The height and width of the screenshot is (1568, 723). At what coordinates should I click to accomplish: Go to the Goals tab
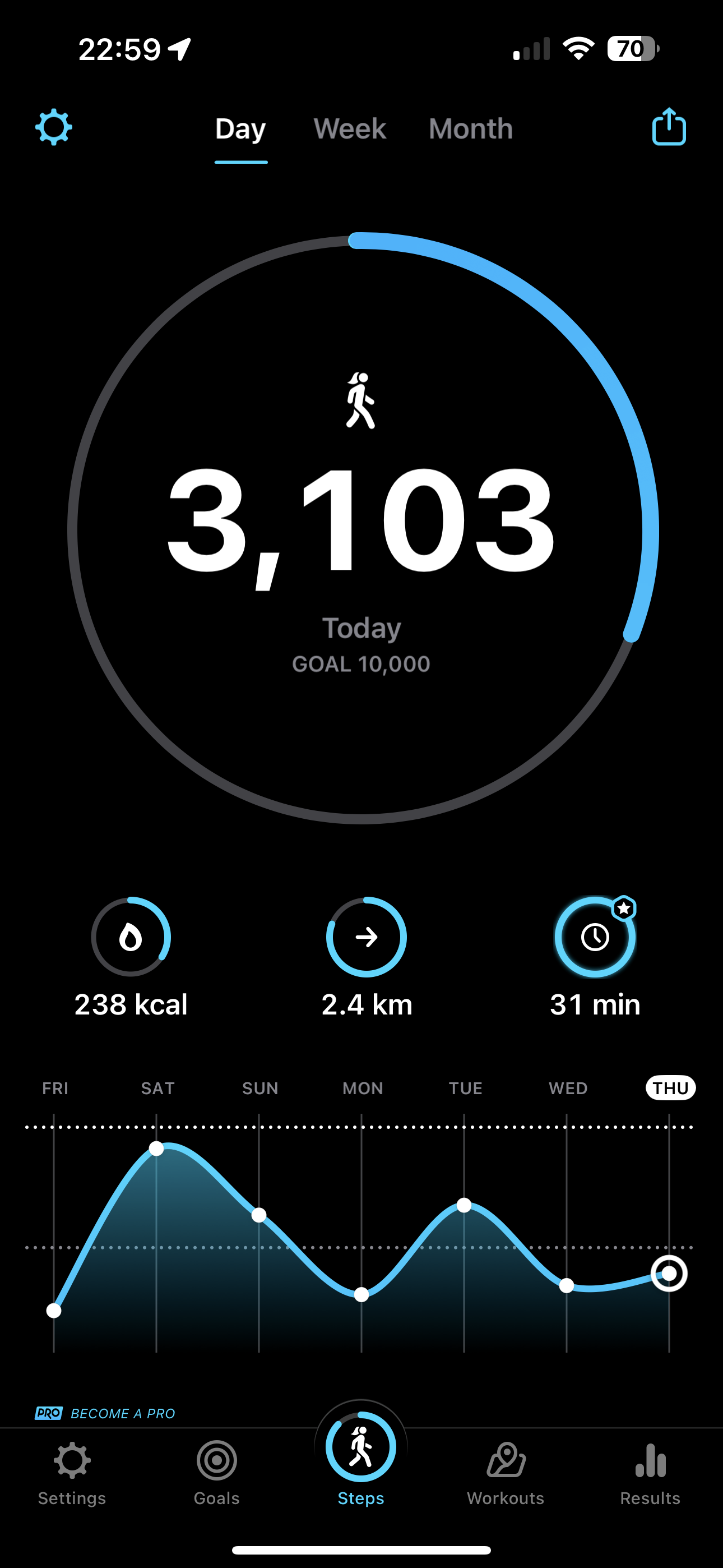click(217, 1473)
